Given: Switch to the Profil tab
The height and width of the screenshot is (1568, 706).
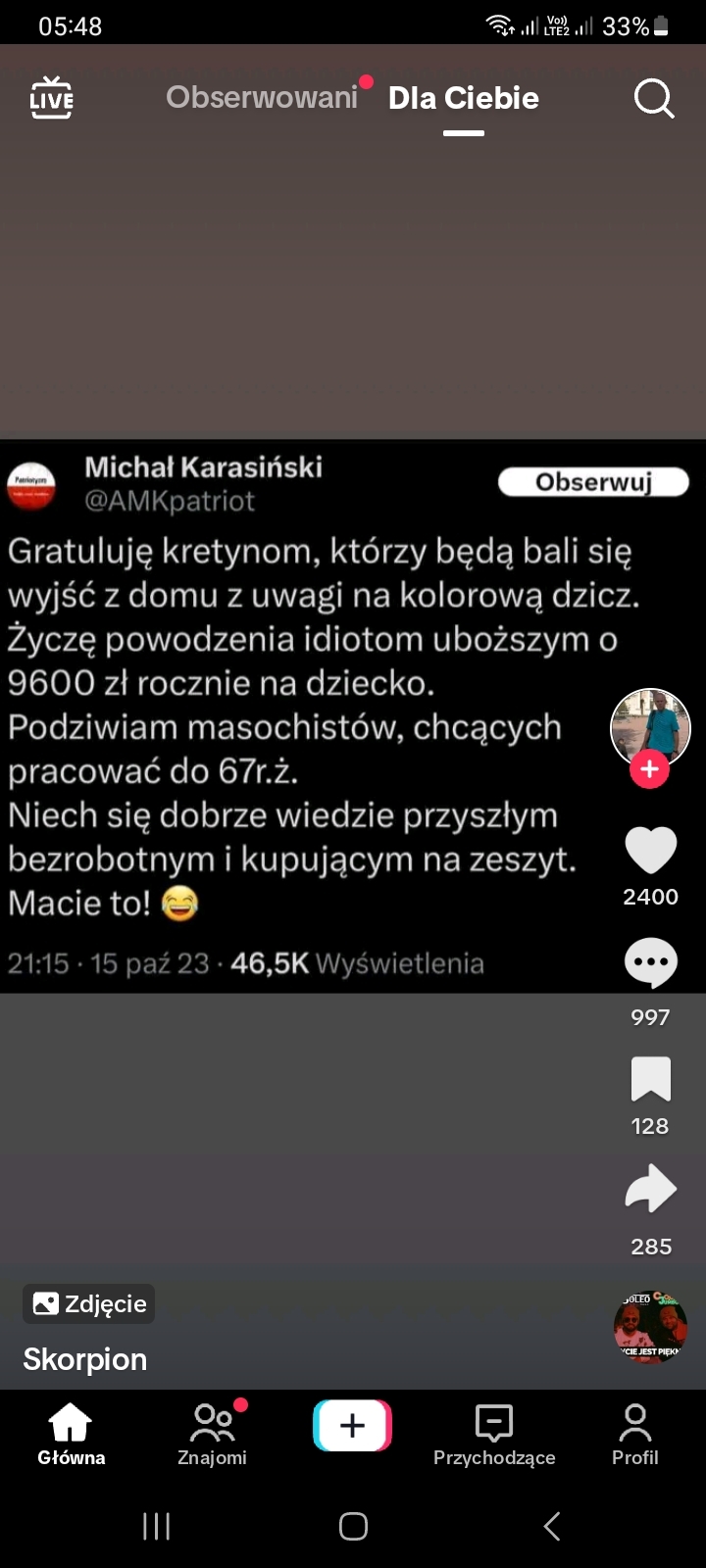Looking at the screenshot, I should click(634, 1433).
